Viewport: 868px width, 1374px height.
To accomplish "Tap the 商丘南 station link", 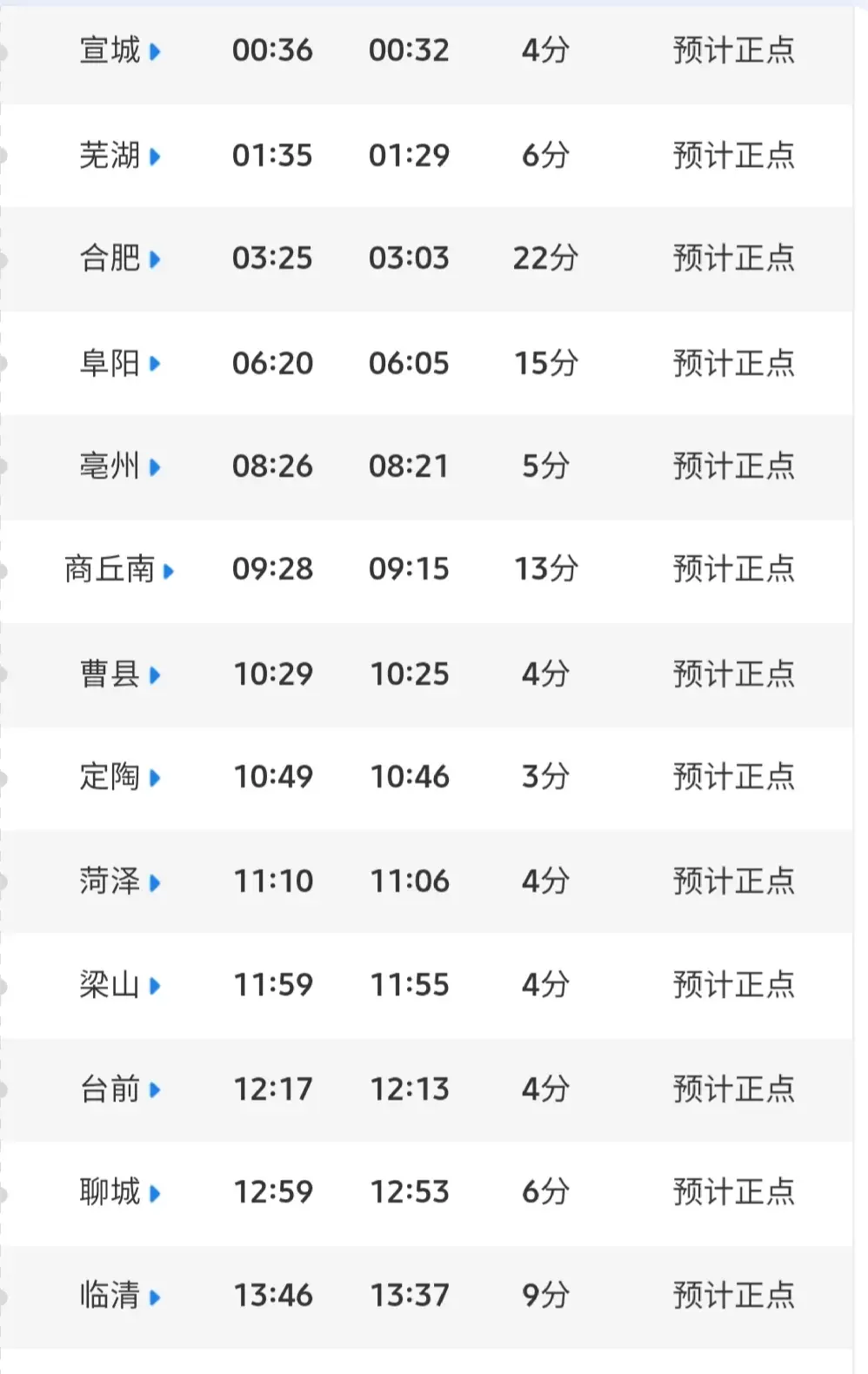I will 119,570.
